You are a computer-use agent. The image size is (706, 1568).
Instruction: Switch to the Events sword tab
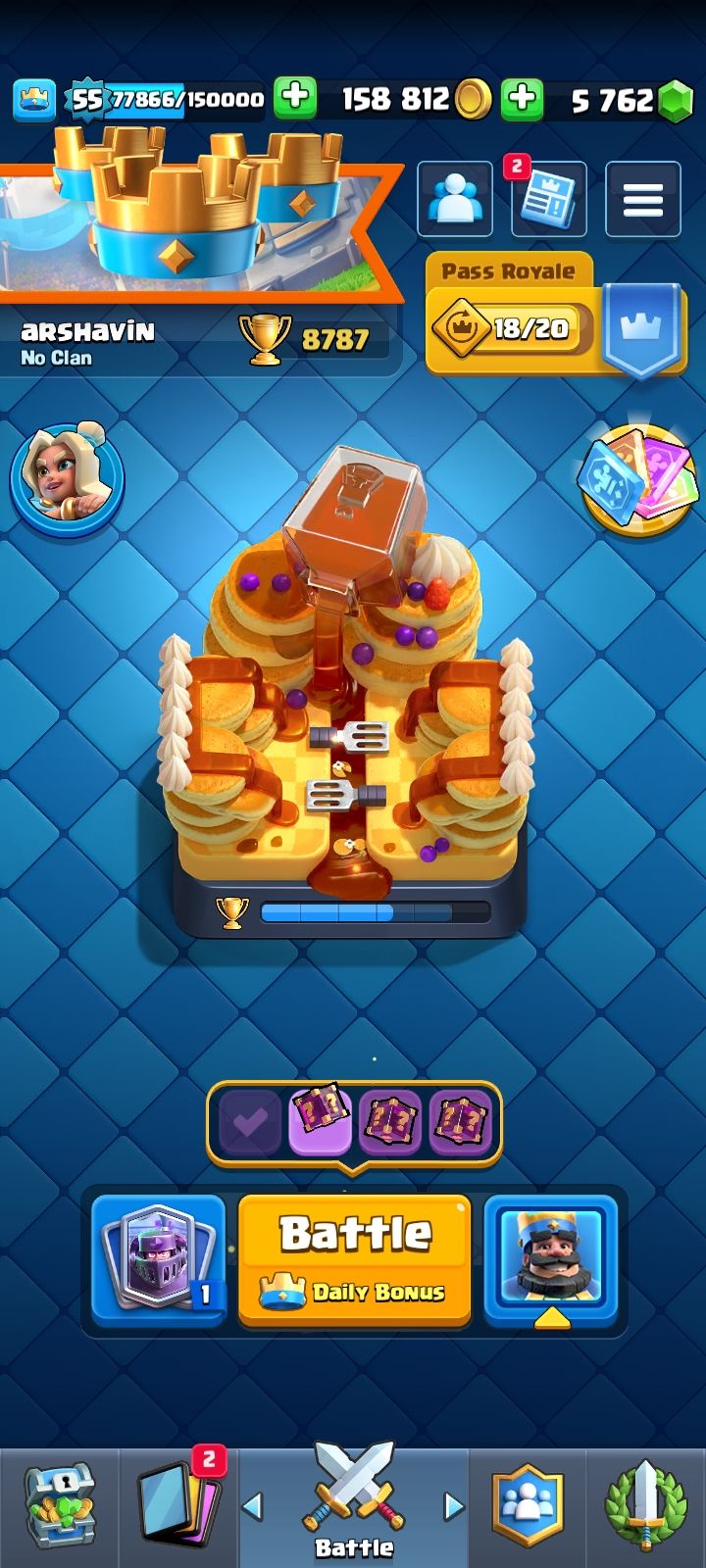(645, 1507)
